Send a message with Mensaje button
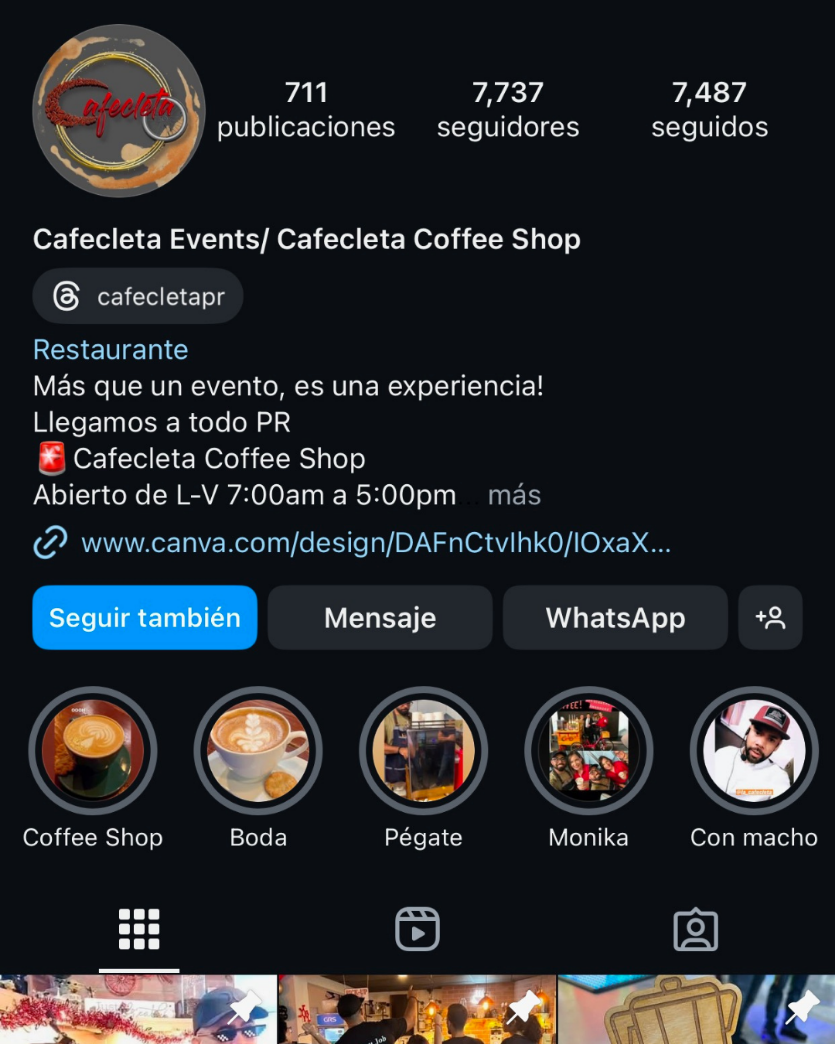 (x=380, y=618)
